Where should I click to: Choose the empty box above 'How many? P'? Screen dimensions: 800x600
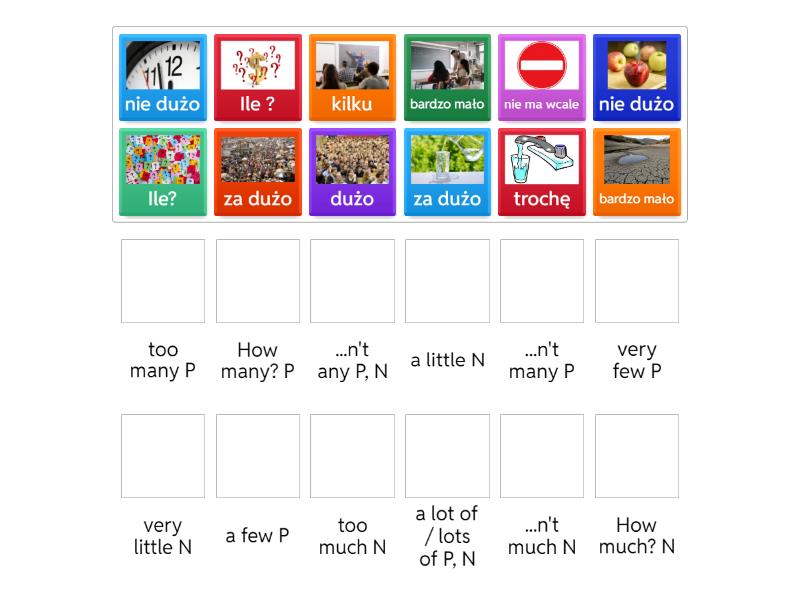tap(258, 281)
